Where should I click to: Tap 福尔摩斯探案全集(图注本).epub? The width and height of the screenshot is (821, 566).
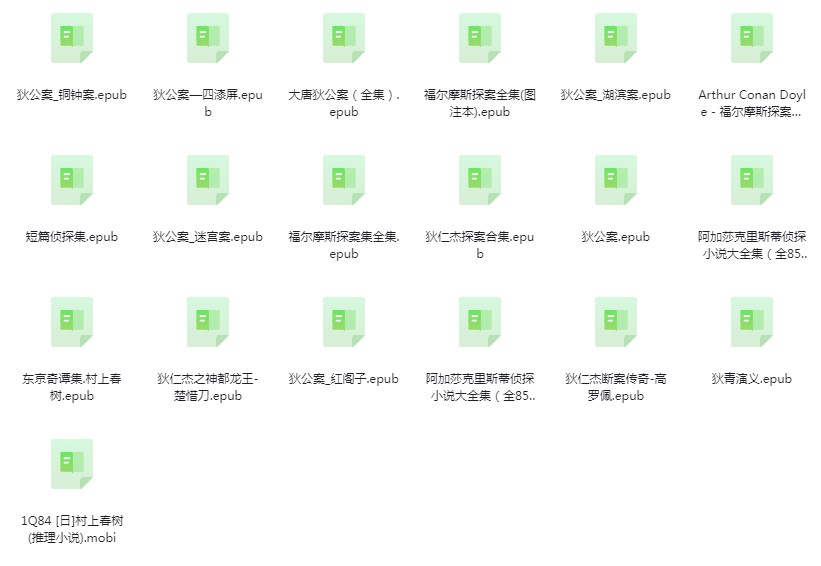[480, 38]
